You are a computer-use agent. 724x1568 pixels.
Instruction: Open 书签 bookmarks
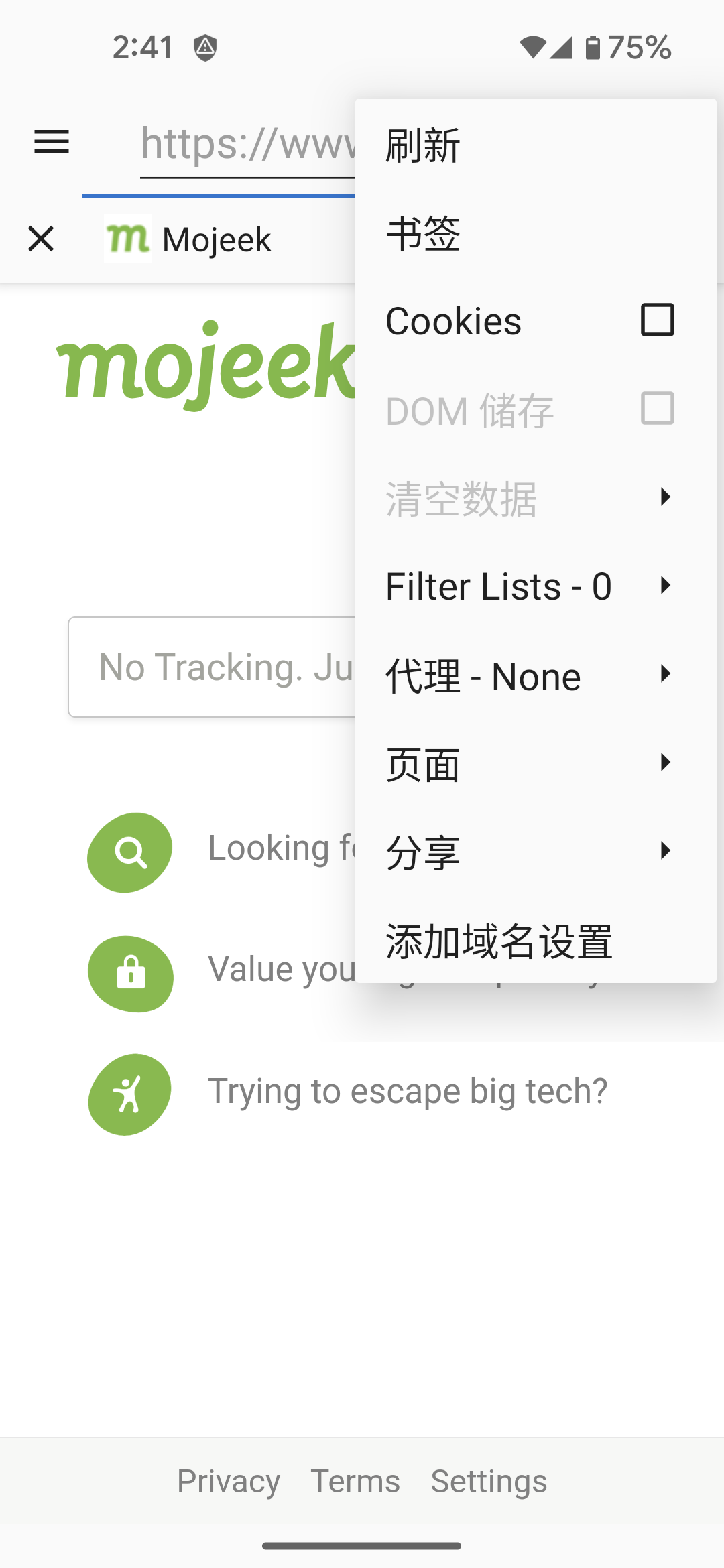[535, 233]
